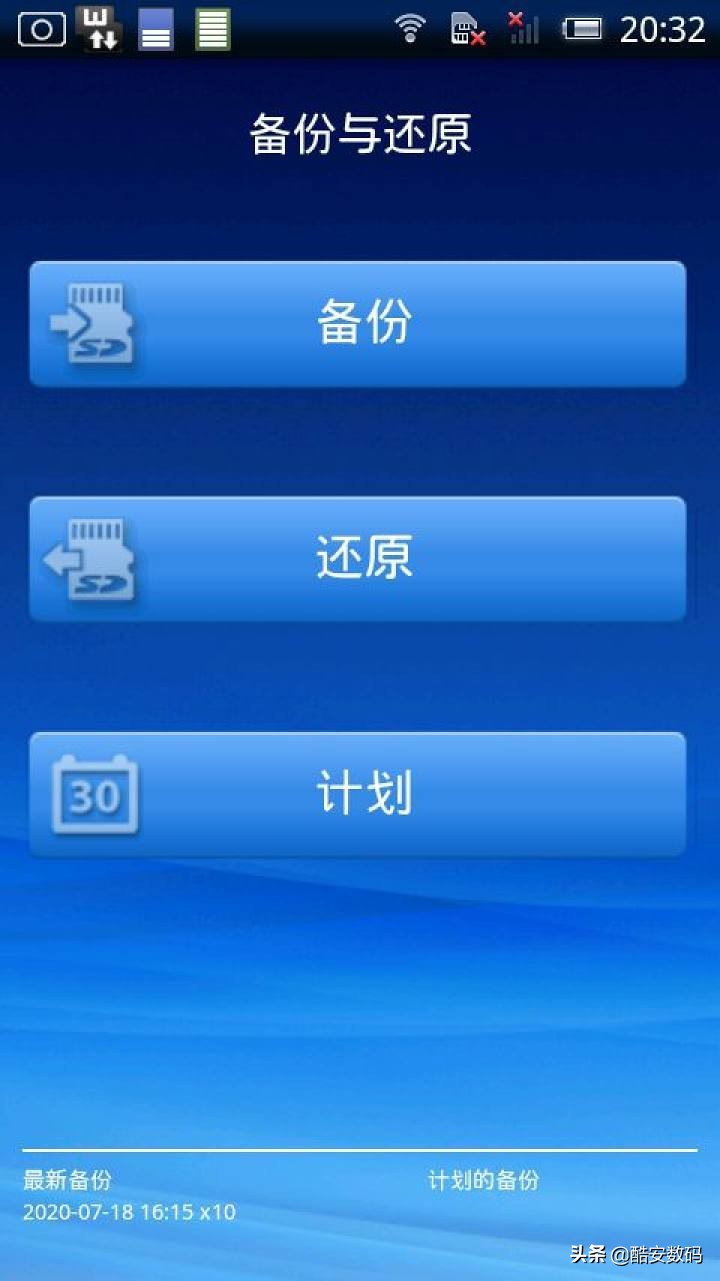The image size is (720, 1281).
Task: Select the backup-sync arrows notification icon
Action: (98, 28)
